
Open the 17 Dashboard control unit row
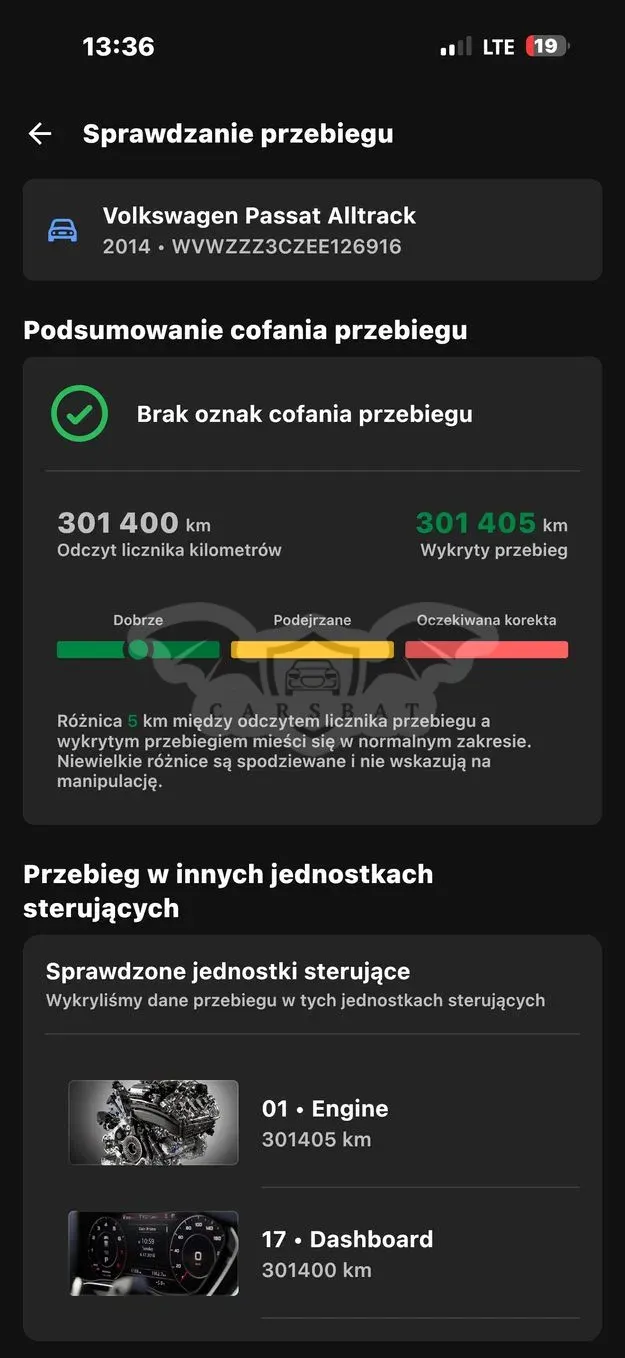[312, 1253]
